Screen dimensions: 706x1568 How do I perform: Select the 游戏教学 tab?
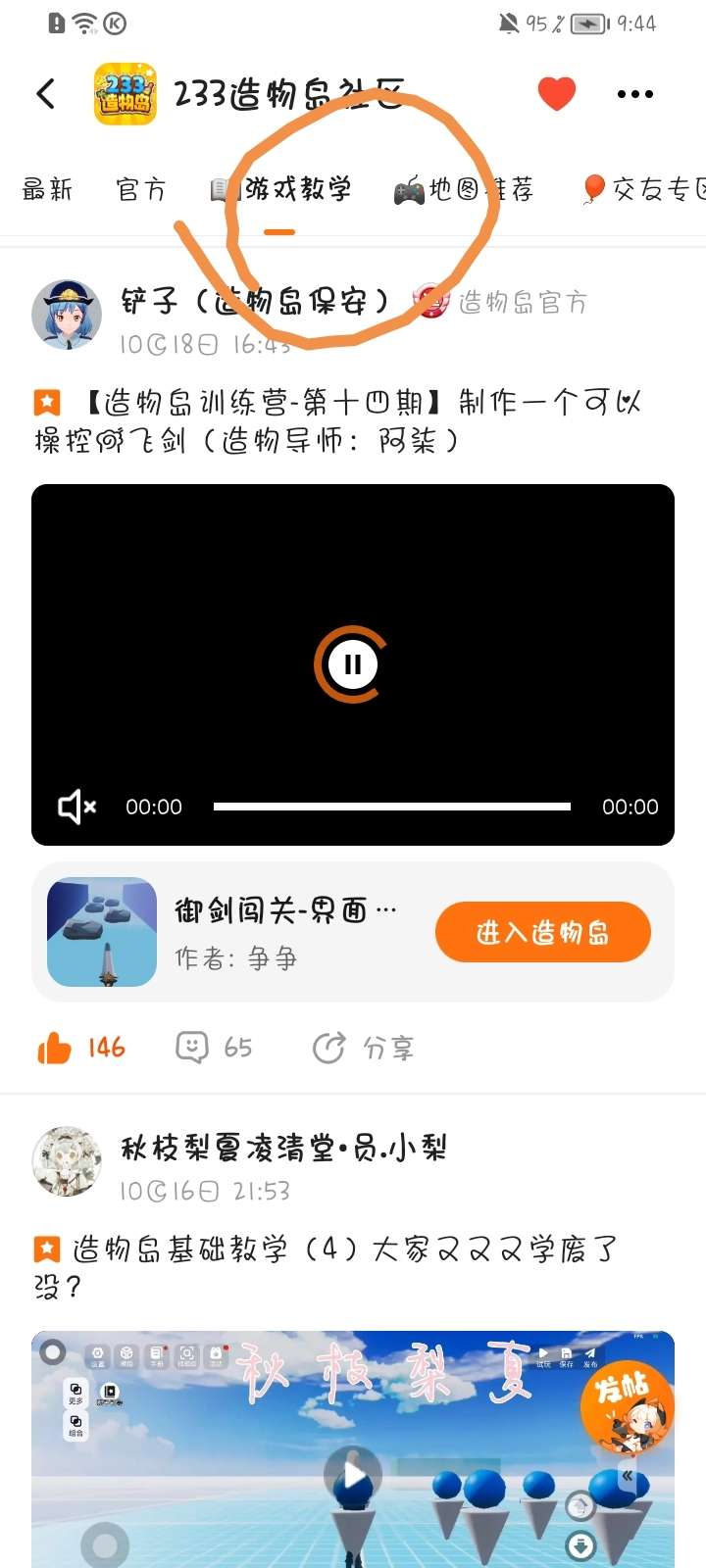[282, 189]
